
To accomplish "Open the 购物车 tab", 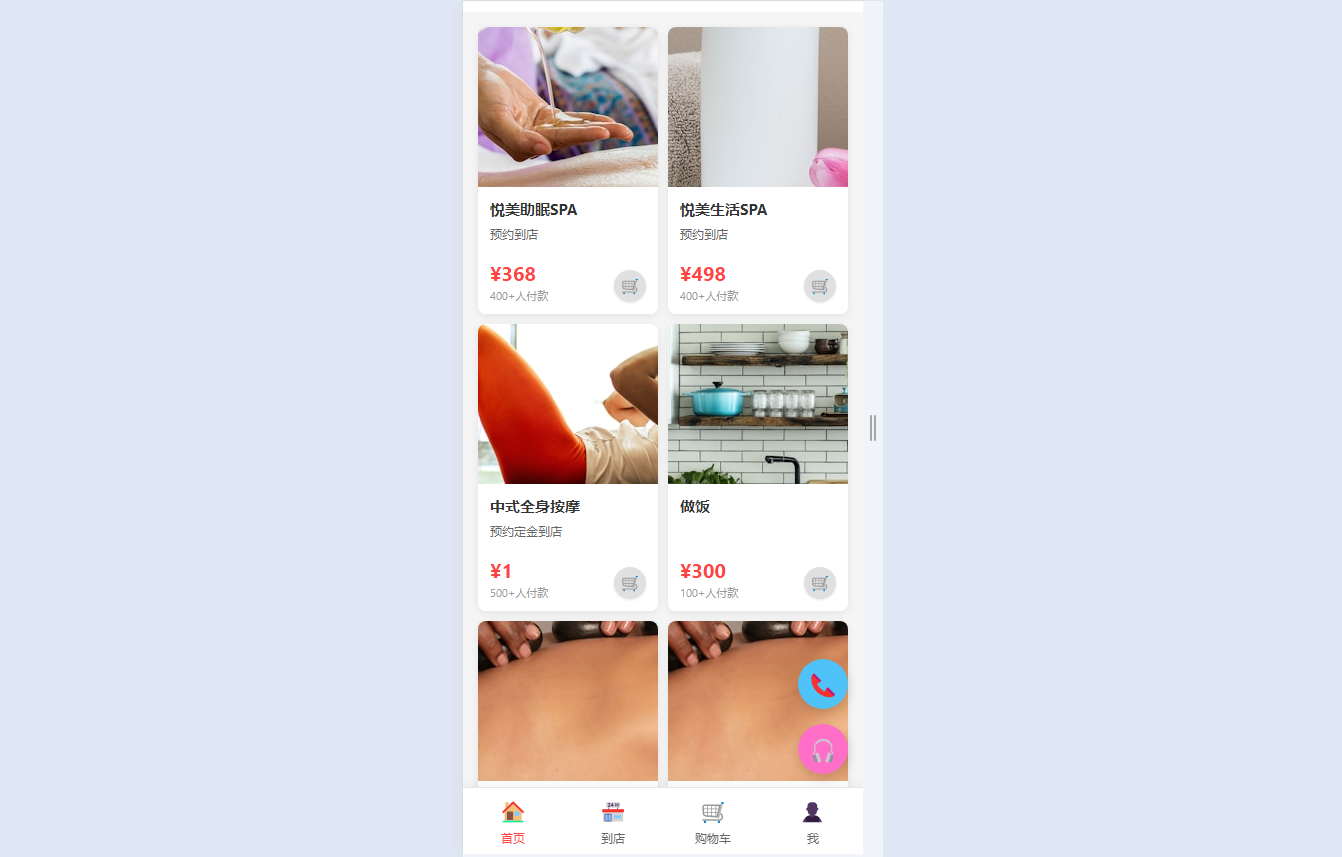I will (713, 822).
